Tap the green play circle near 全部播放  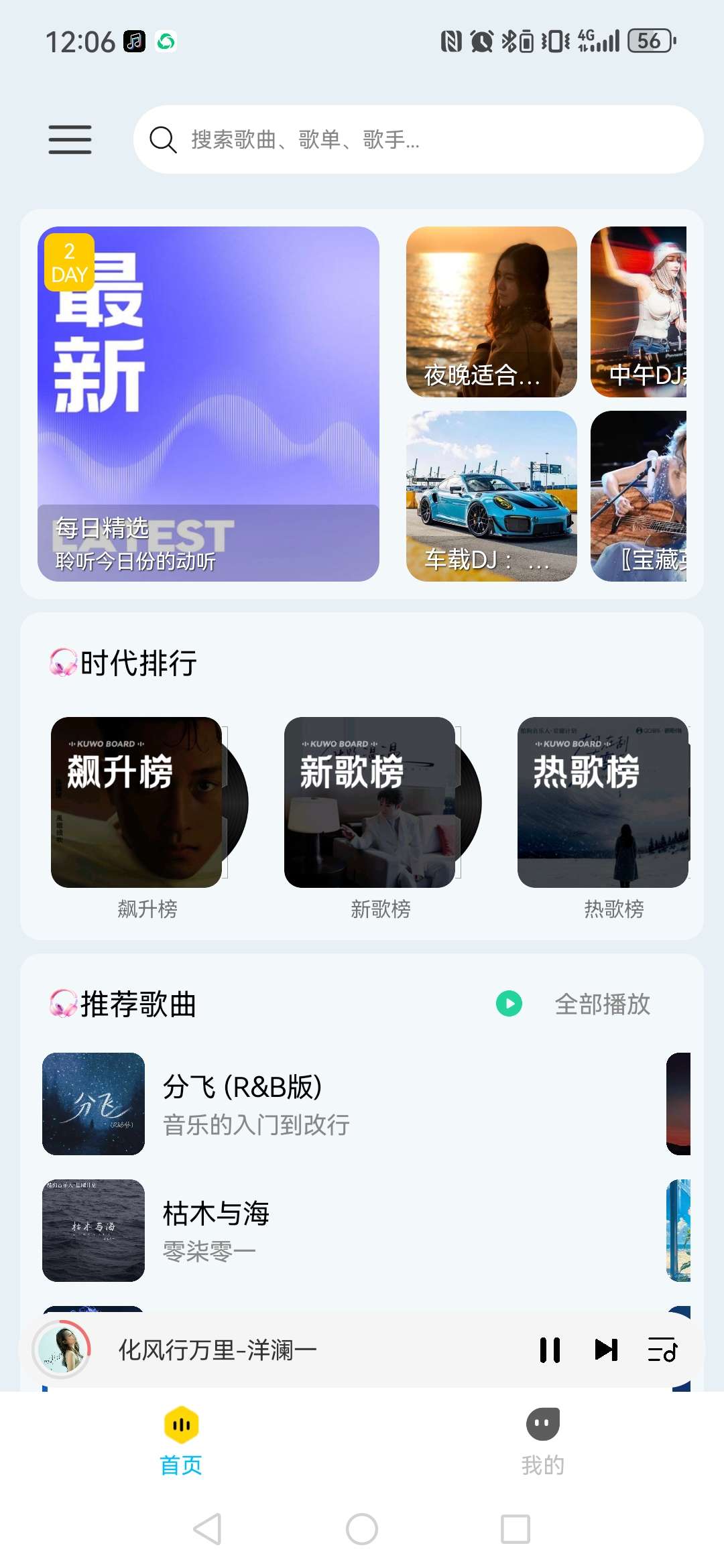pos(508,1003)
